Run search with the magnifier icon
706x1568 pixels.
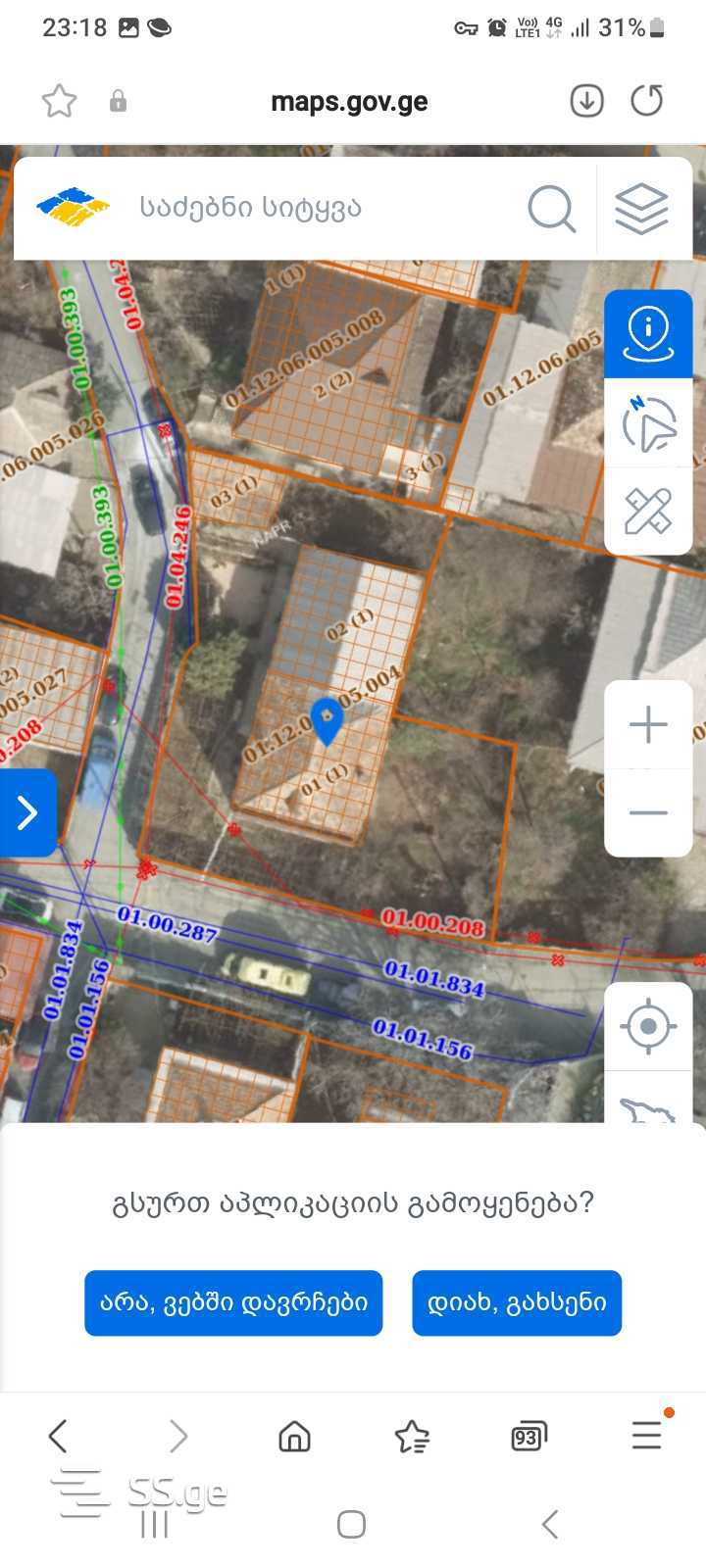tap(551, 208)
